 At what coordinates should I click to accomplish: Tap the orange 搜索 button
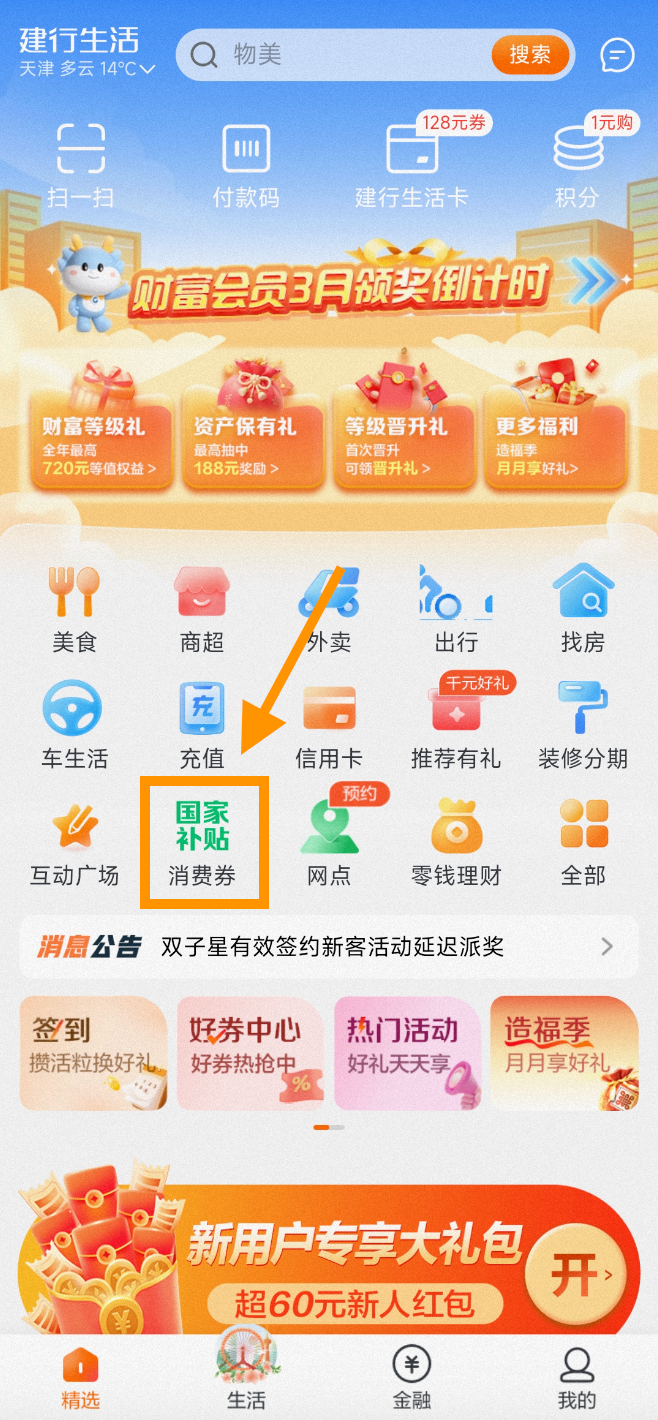pos(529,54)
